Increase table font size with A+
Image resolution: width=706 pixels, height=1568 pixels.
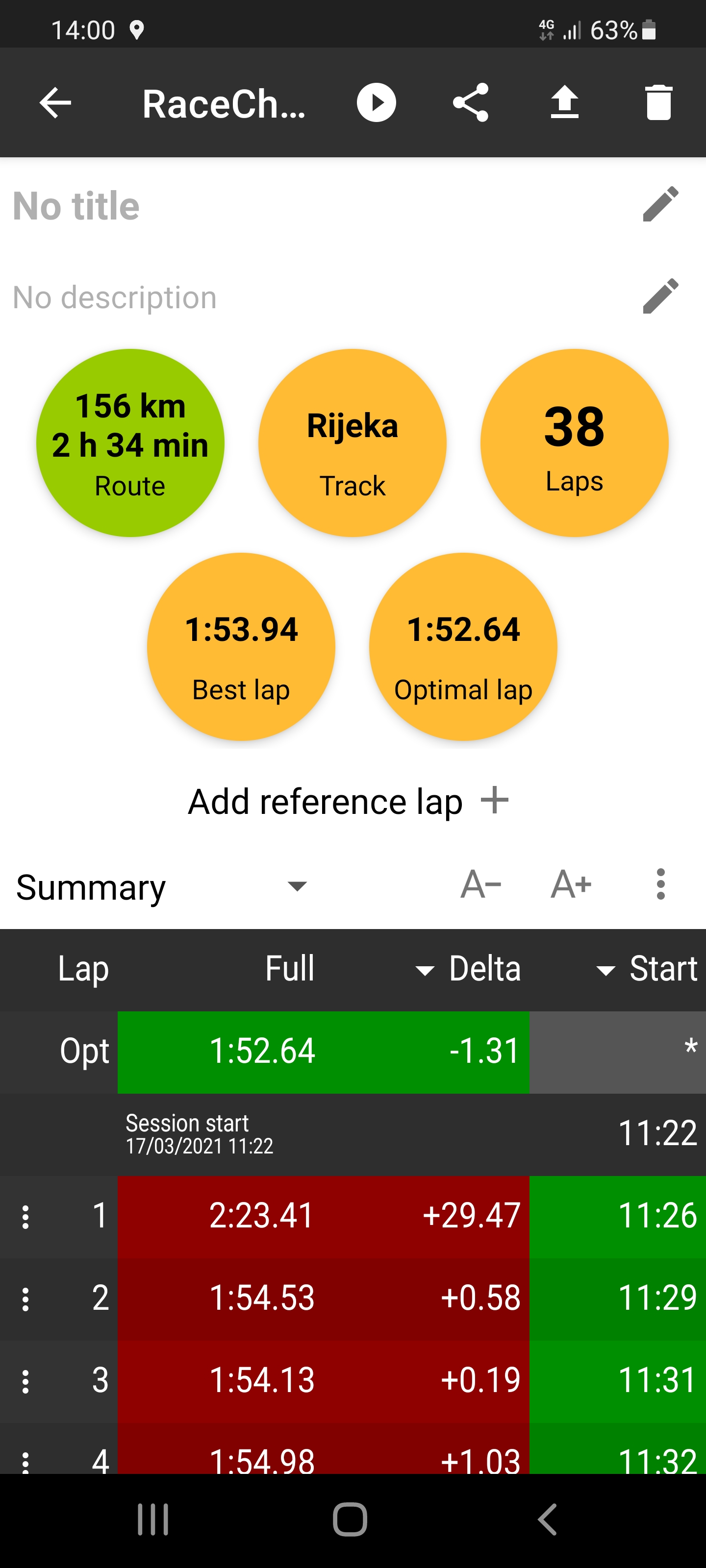[x=571, y=884]
